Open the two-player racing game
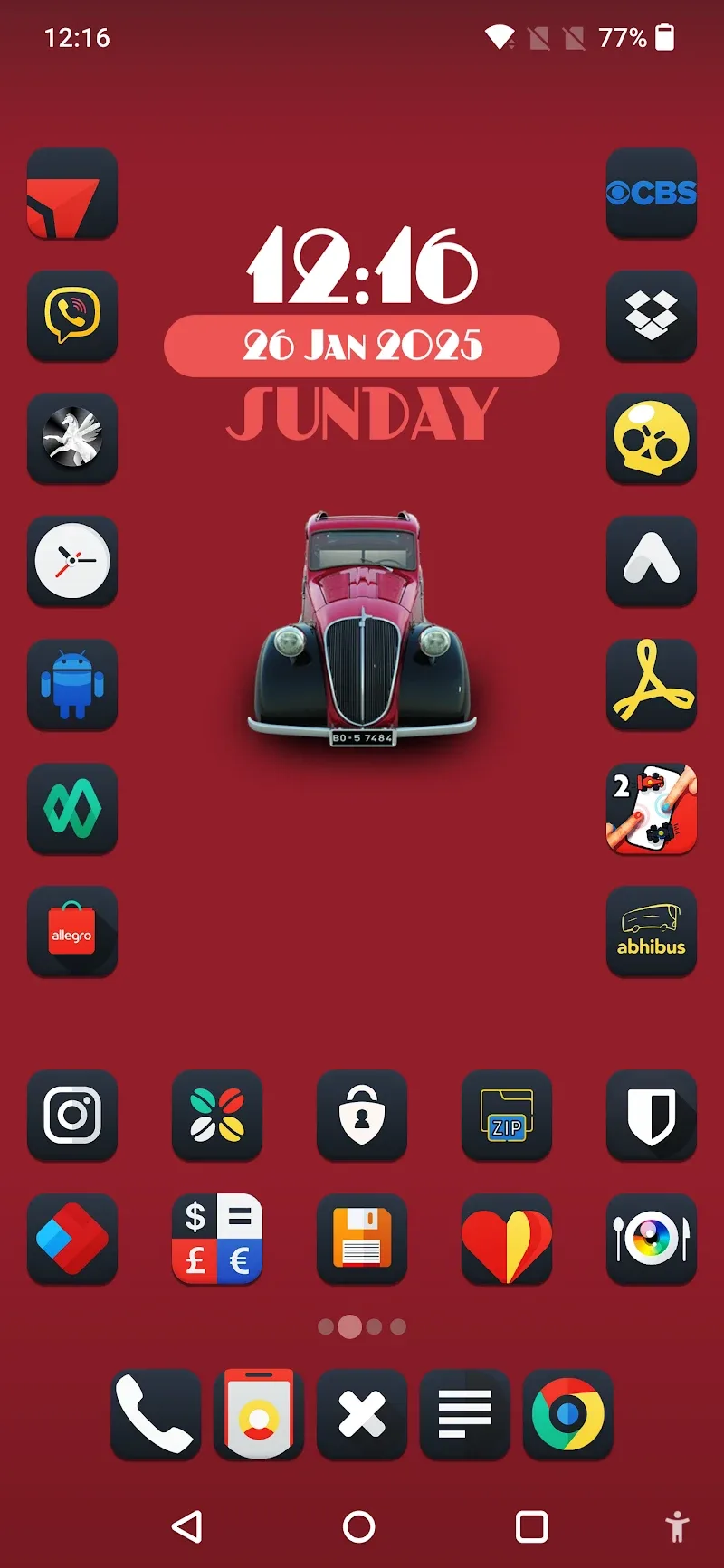 651,808
